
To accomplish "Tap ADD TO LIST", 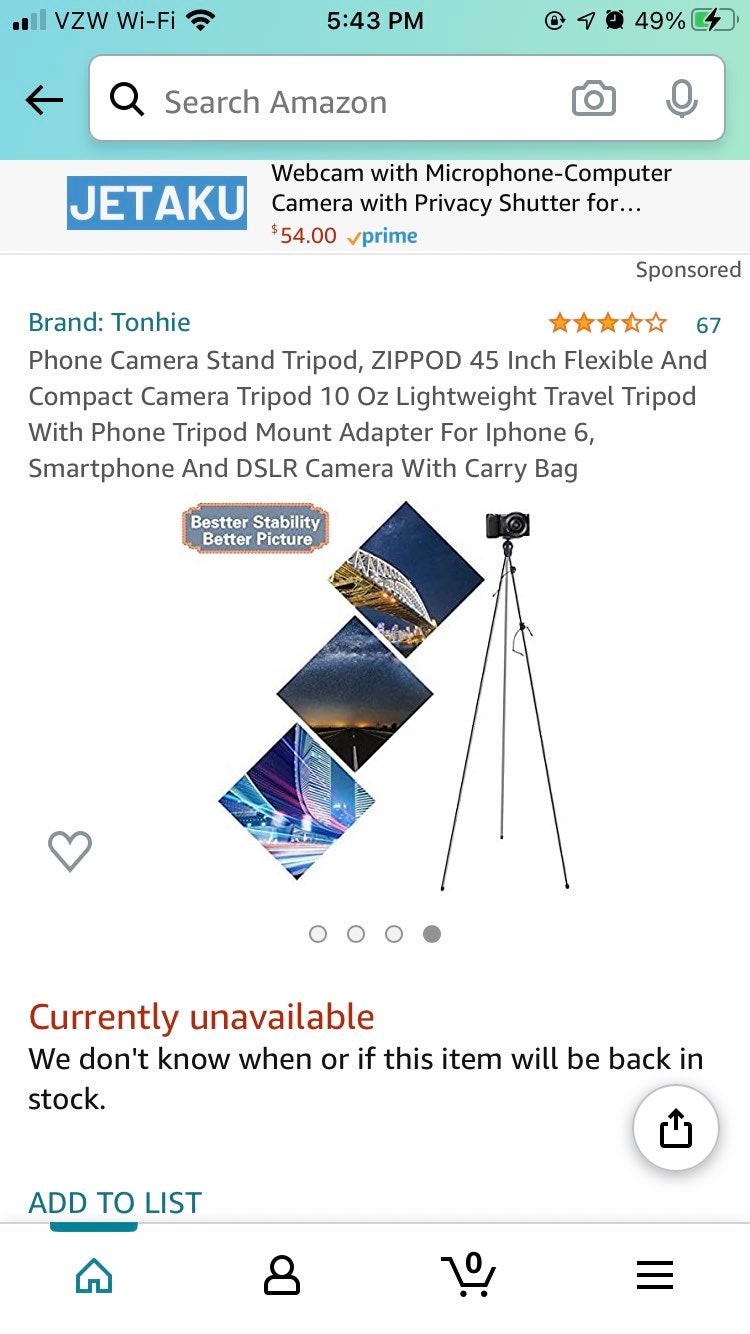I will click(x=115, y=1202).
